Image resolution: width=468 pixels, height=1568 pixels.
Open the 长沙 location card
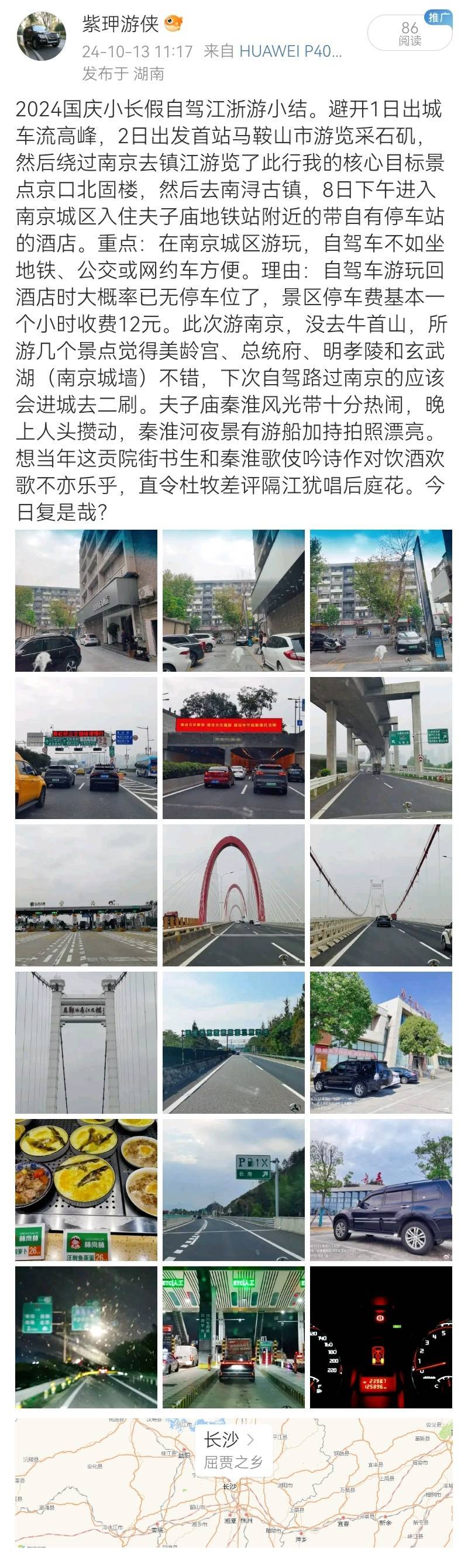pos(233,1451)
